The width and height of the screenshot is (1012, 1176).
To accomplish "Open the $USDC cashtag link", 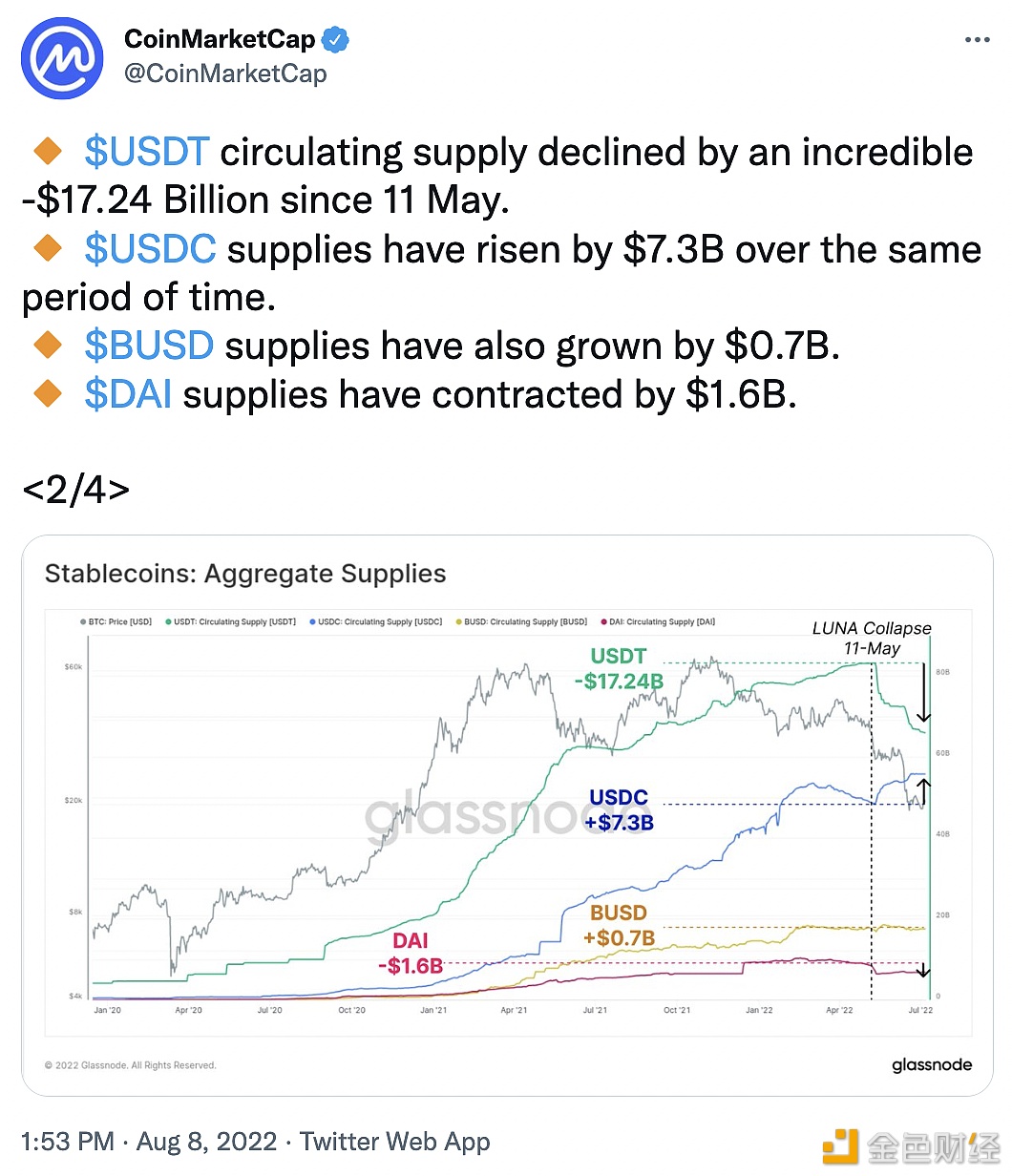I will [x=151, y=248].
